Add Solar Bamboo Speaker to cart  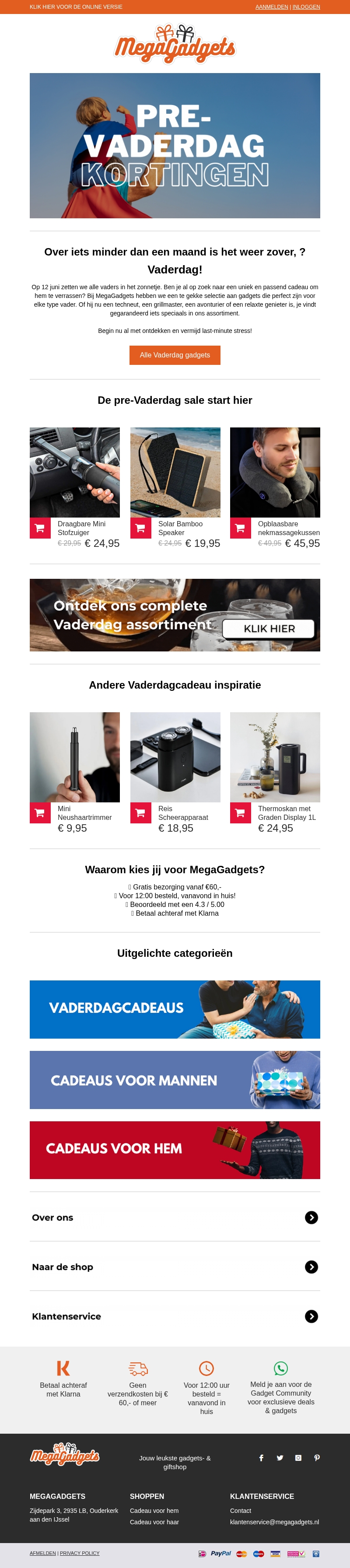(x=140, y=528)
